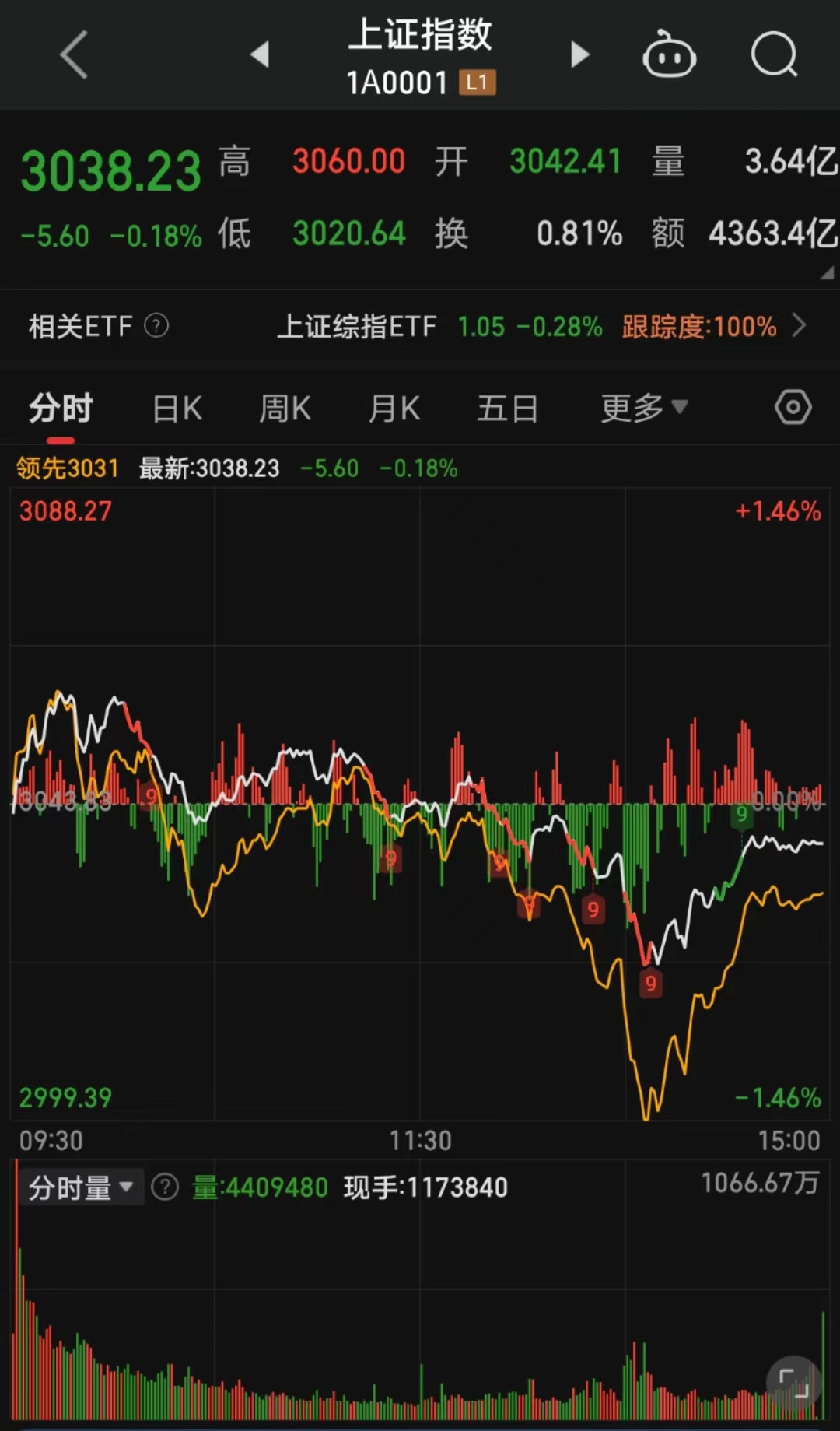The image size is (840, 1431).
Task: Expand the quote details corner arrow
Action: point(827,272)
